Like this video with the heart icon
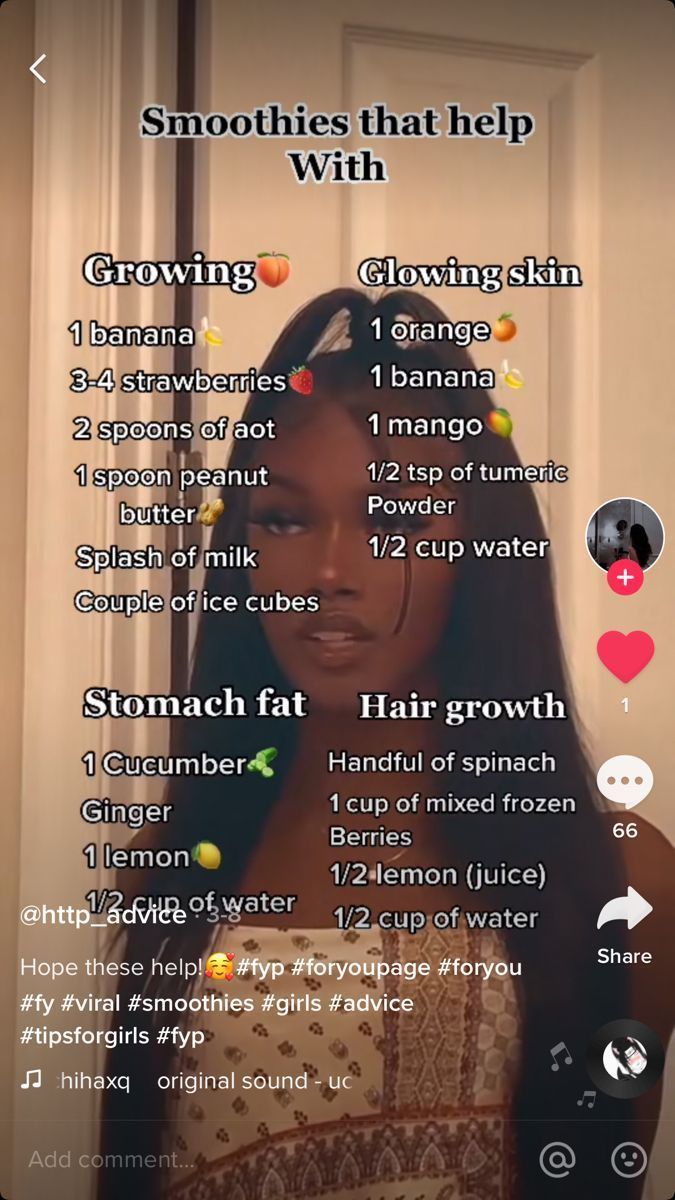Screen dimensions: 675x1200 pyautogui.click(x=625, y=657)
